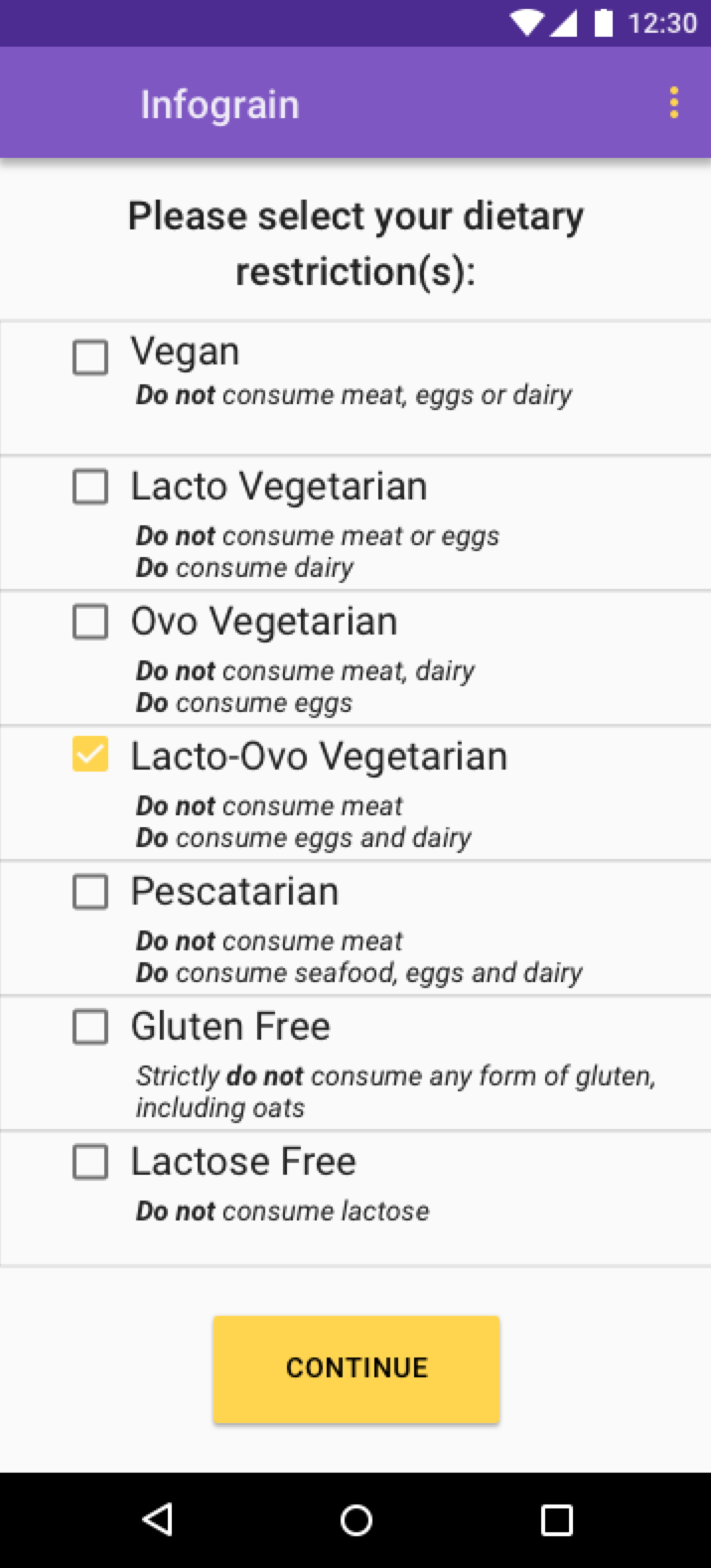This screenshot has width=711, height=1568.
Task: Check the Vegan checkbox
Action: [90, 357]
